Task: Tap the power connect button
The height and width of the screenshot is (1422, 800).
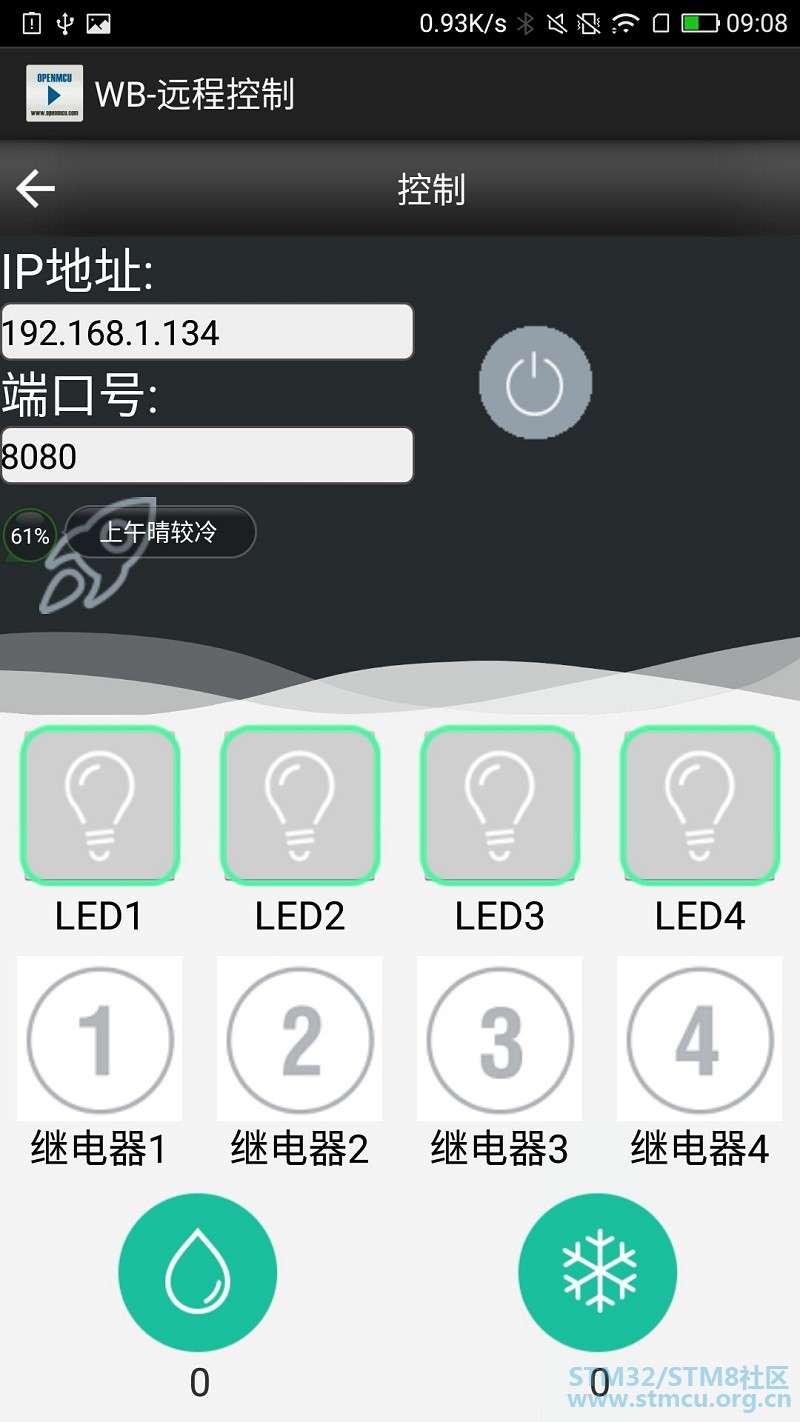Action: (535, 383)
